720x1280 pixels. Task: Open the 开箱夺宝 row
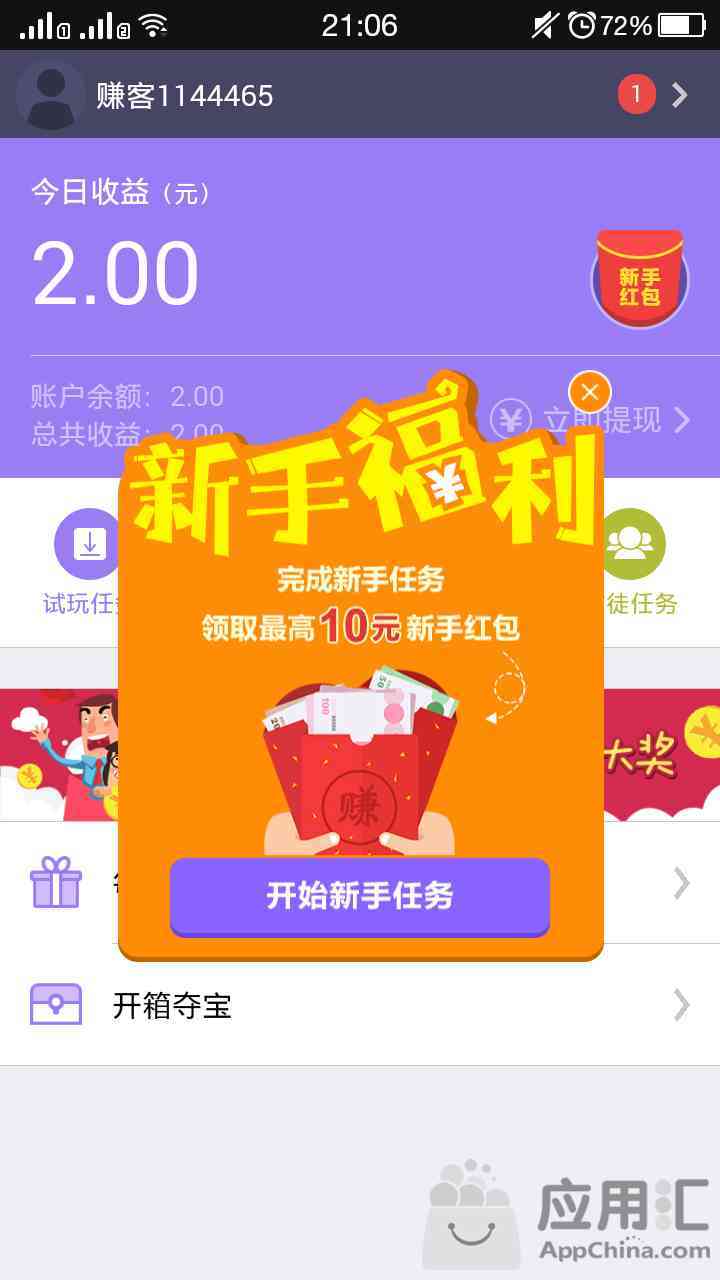click(360, 1004)
